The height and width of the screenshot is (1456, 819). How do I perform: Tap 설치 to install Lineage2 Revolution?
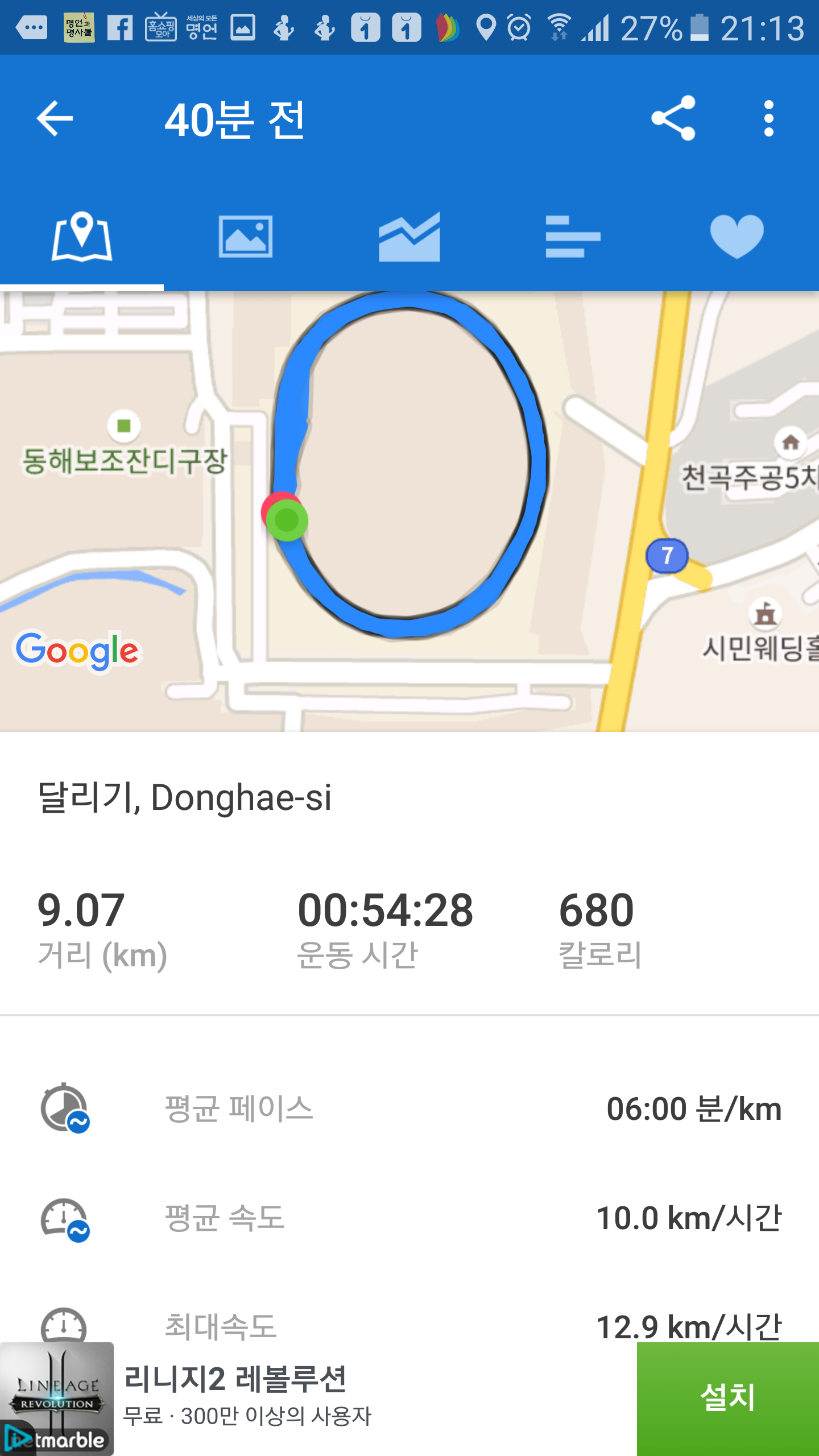click(727, 1398)
